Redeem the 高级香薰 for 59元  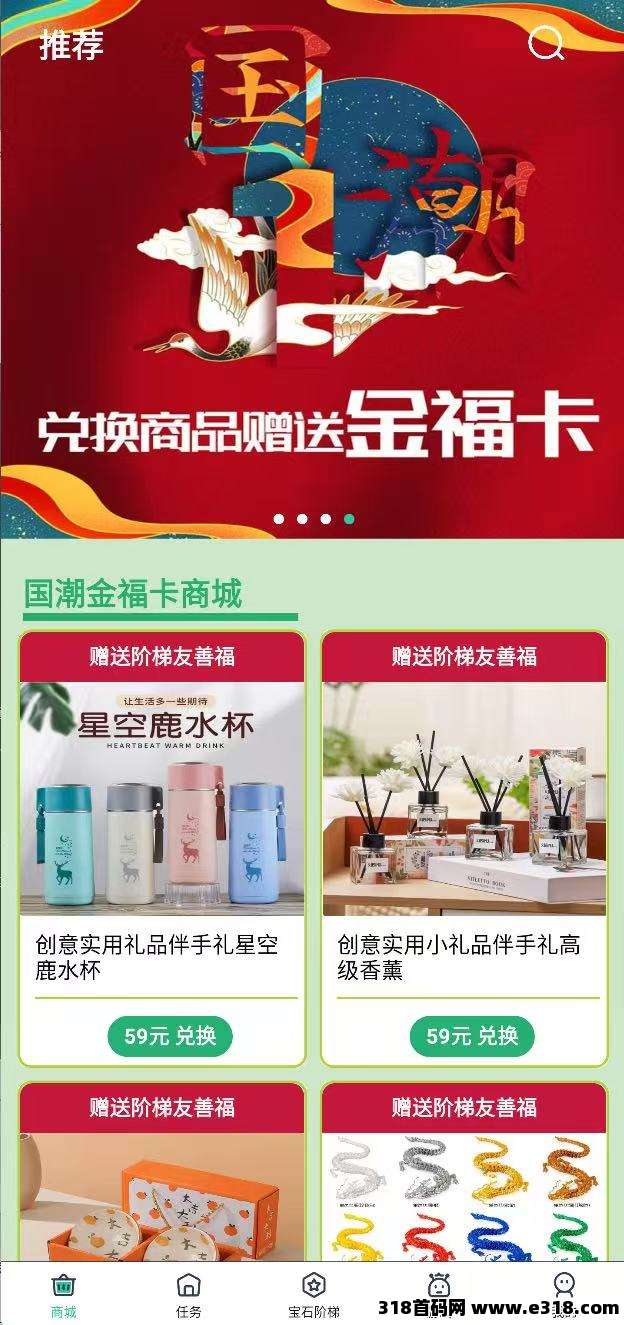coord(471,1036)
